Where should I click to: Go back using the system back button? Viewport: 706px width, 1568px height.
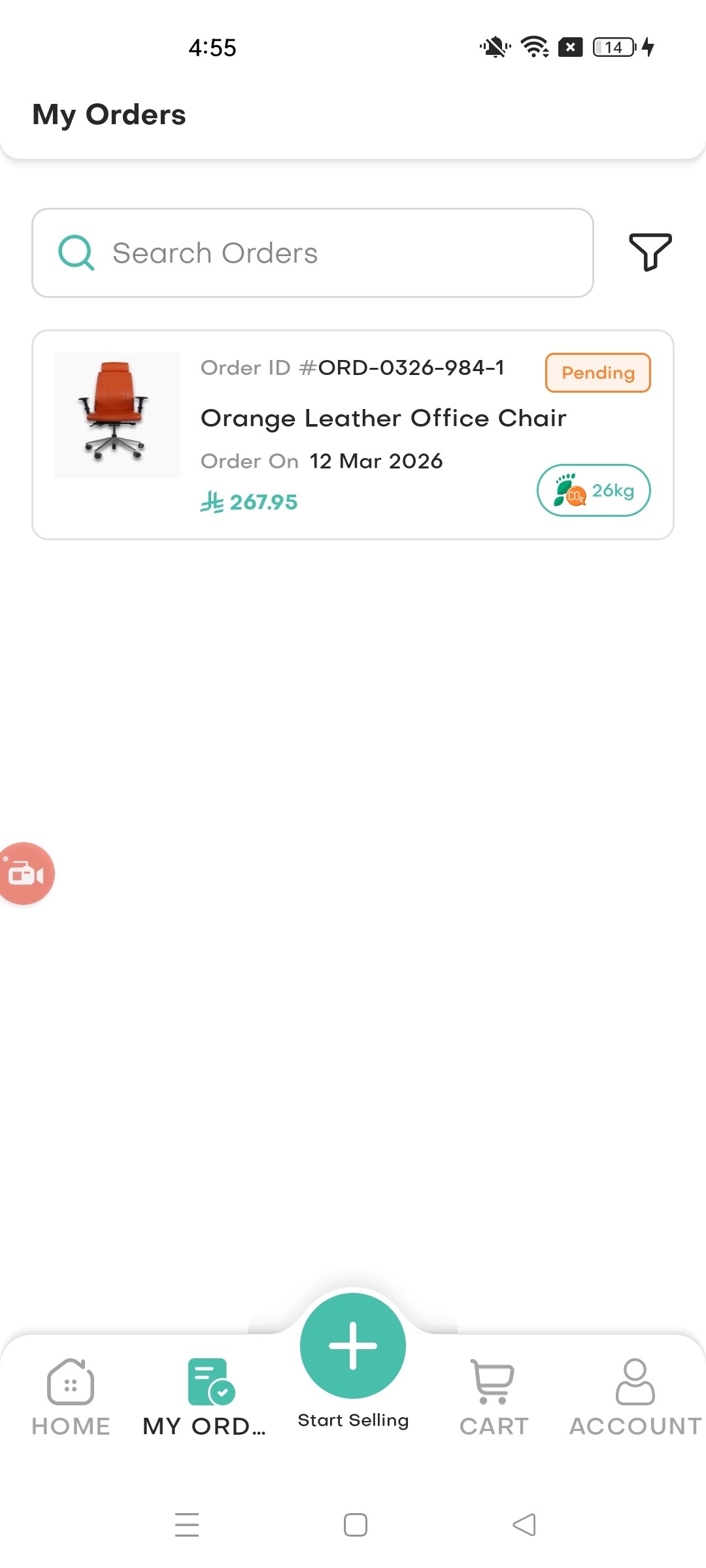pyautogui.click(x=524, y=1525)
